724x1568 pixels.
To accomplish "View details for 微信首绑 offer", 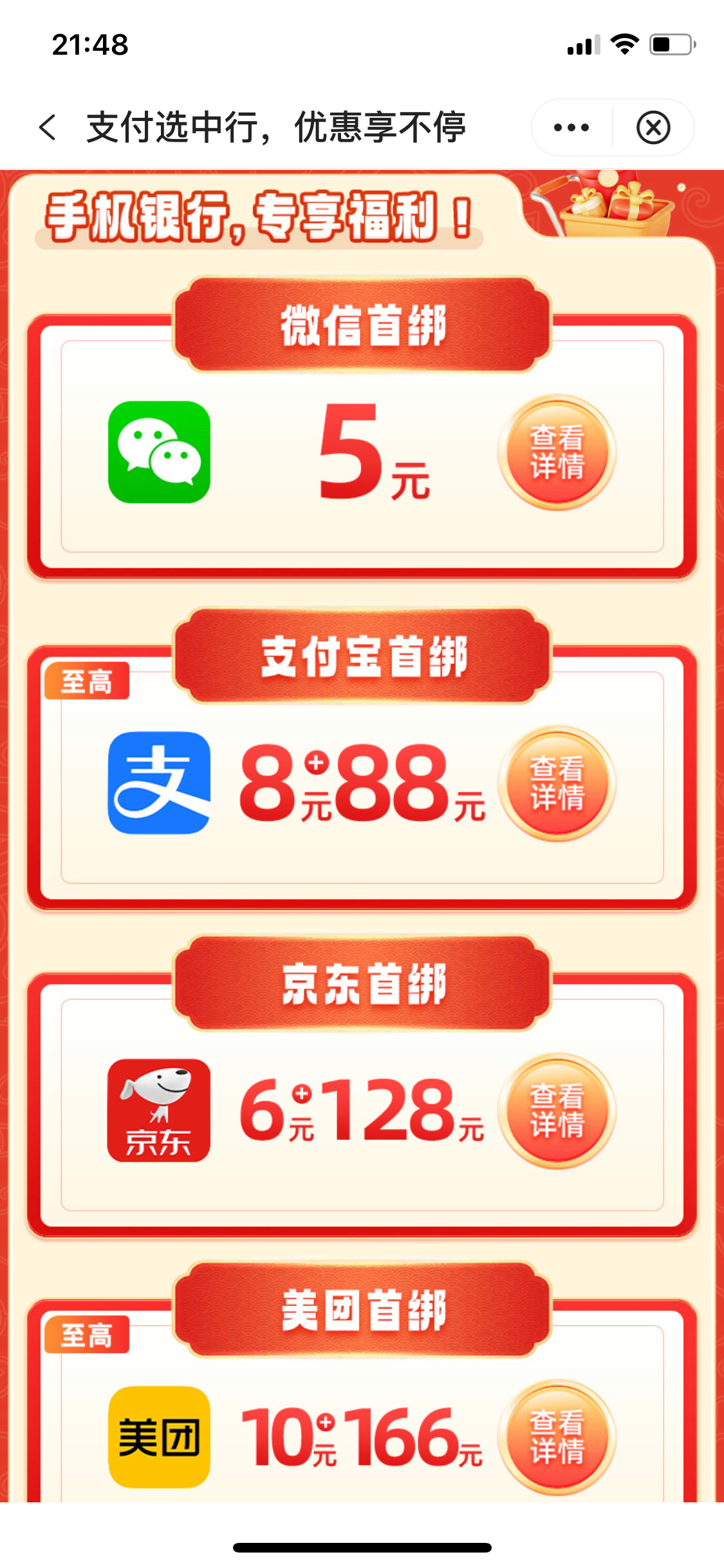I will (557, 453).
